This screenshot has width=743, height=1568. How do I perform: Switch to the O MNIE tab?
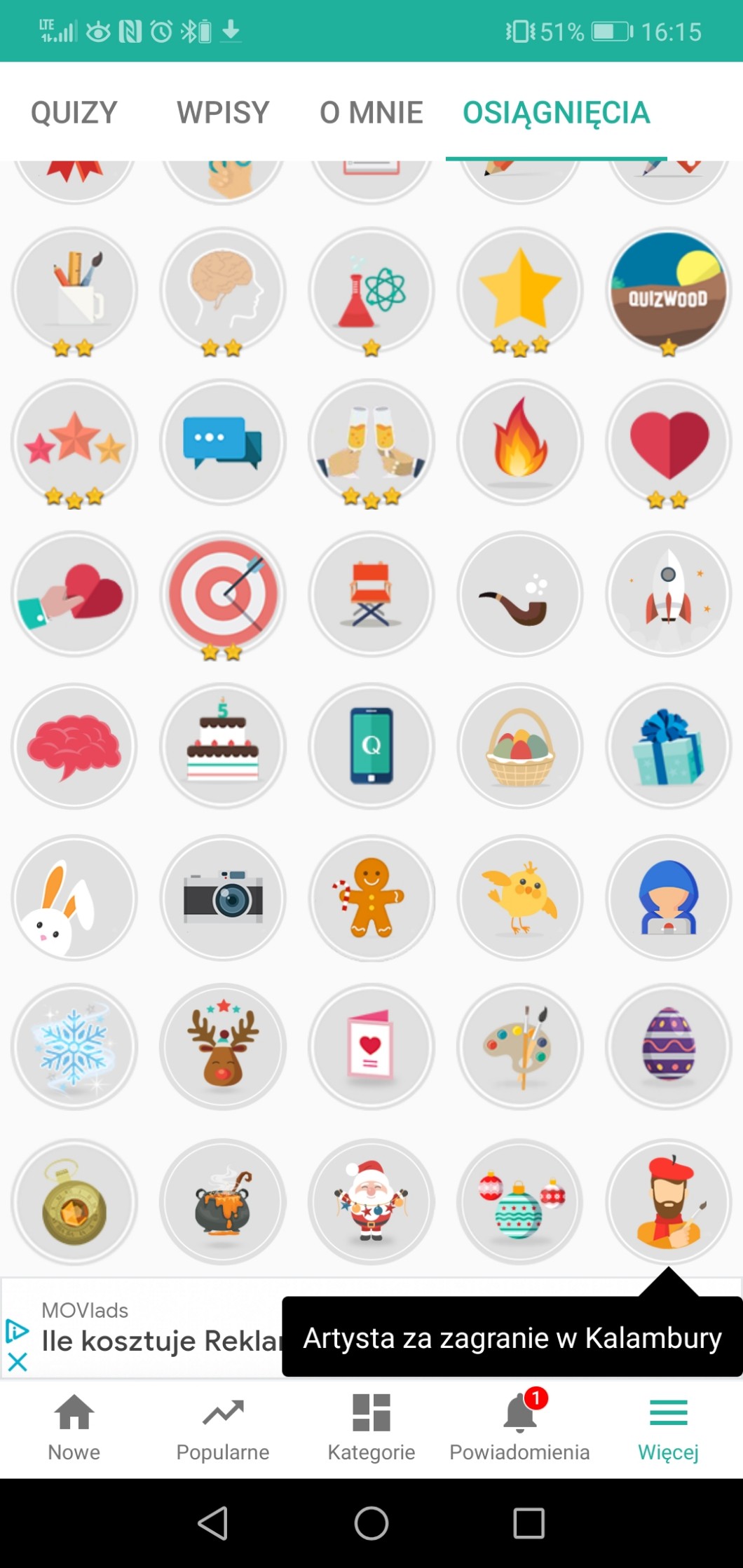[x=371, y=113]
